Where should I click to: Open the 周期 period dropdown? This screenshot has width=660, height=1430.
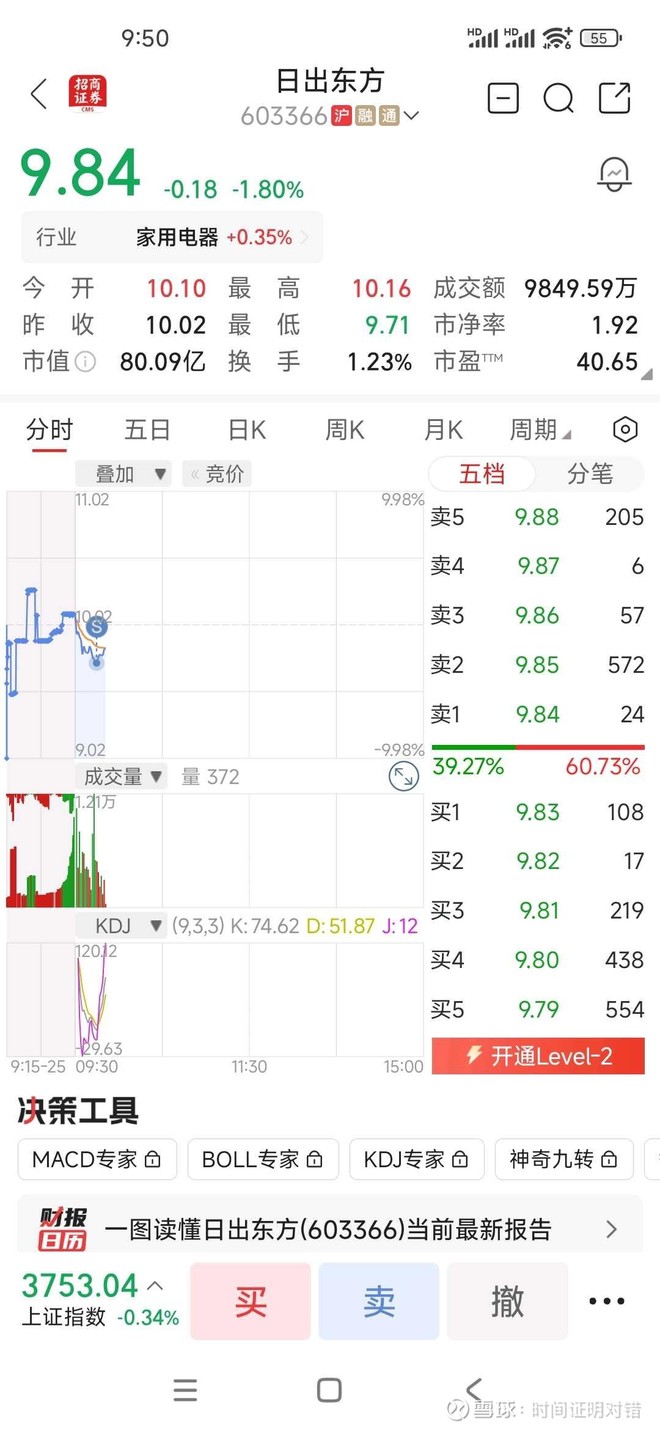click(x=540, y=430)
